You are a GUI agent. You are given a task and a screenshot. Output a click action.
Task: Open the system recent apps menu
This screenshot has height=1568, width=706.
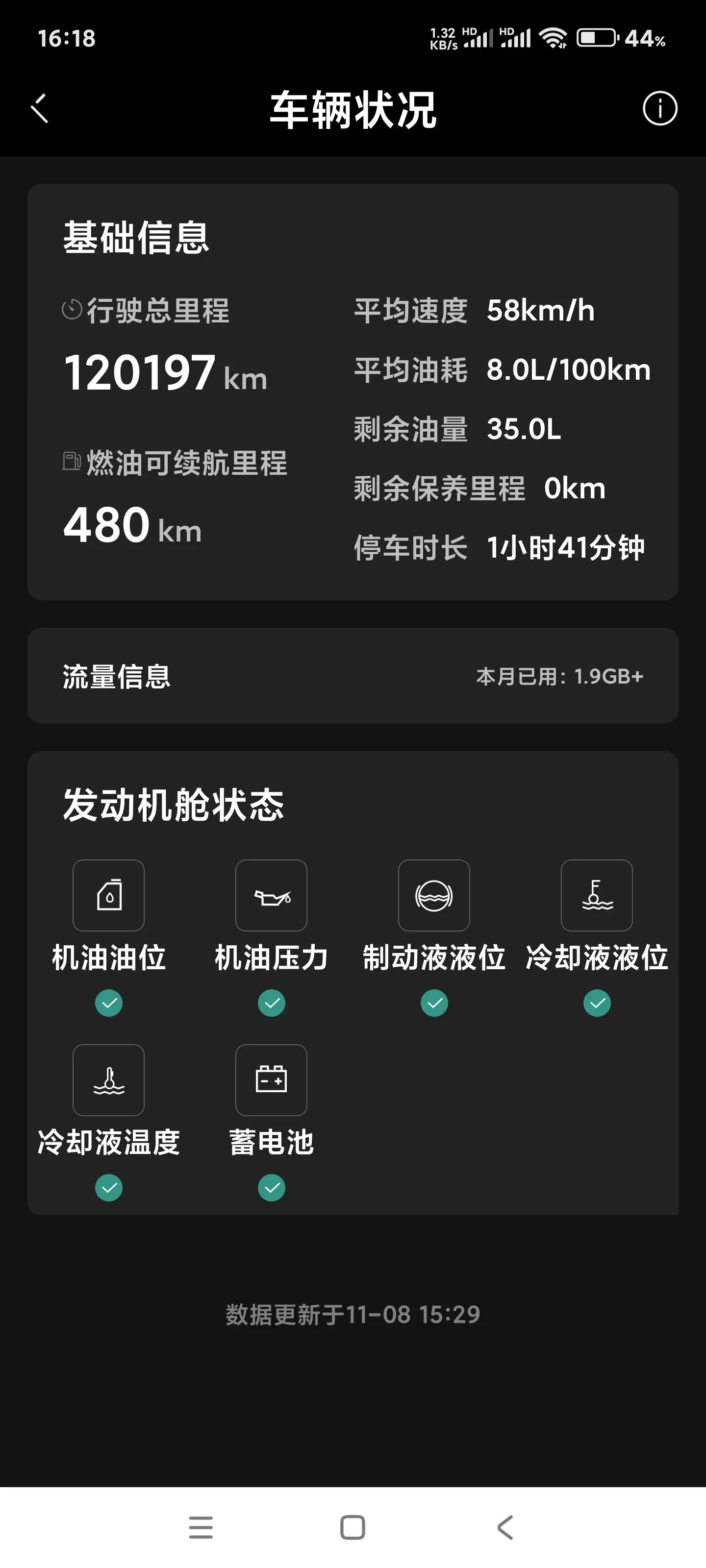(201, 1527)
